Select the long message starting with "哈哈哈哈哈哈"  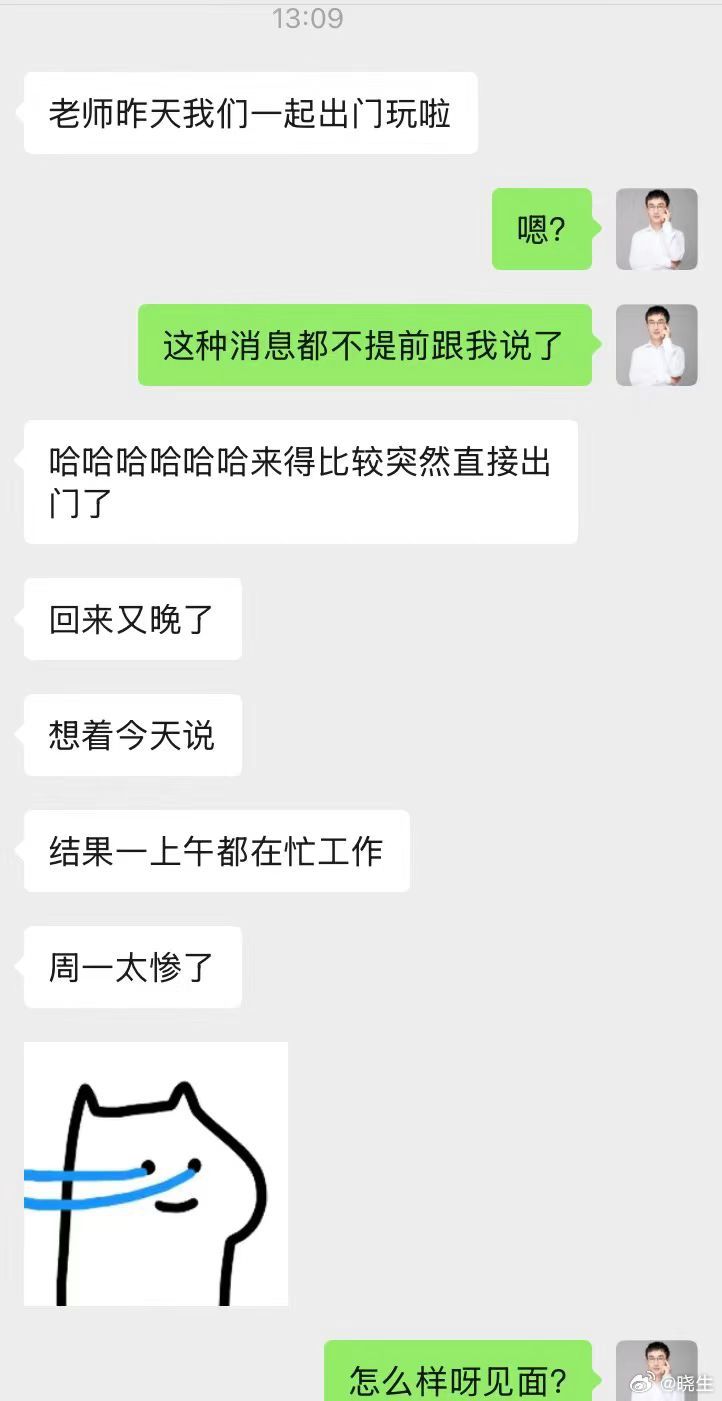coord(300,481)
